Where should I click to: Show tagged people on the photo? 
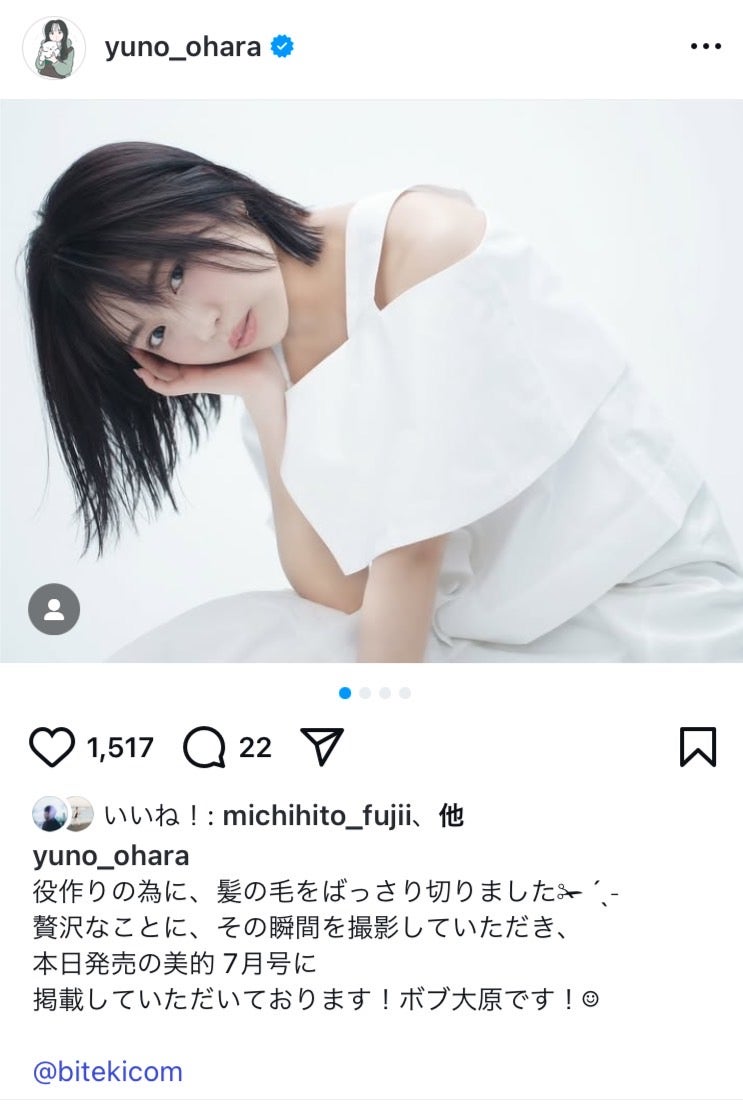[x=54, y=609]
